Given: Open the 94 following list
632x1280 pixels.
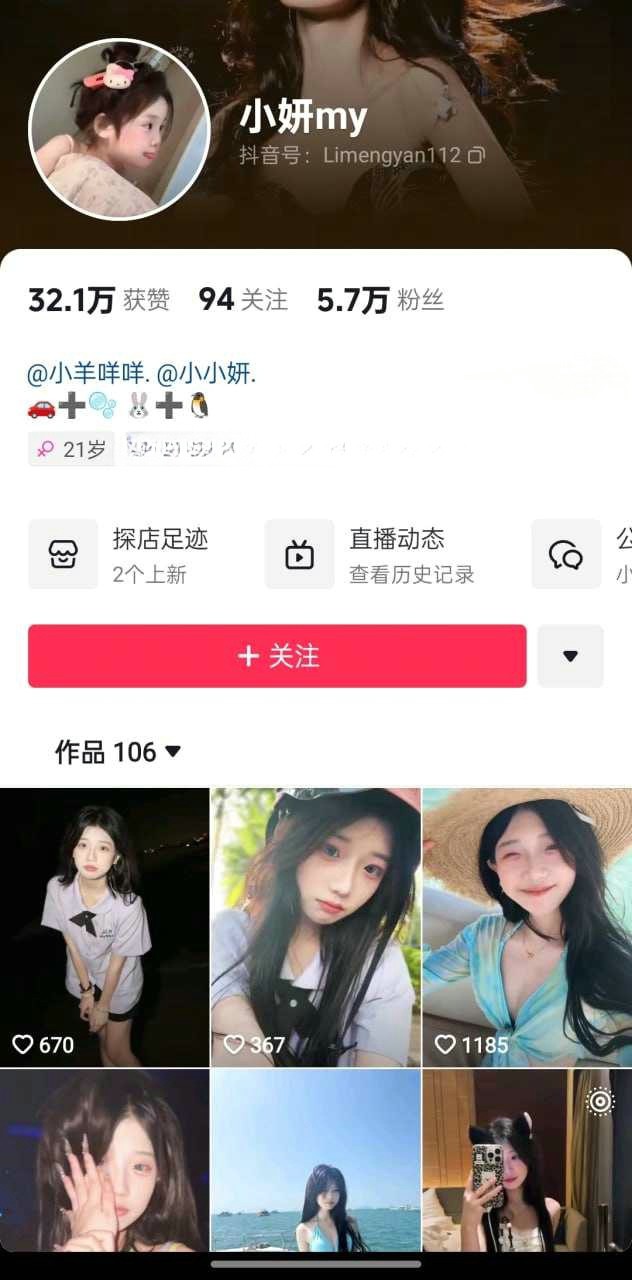Looking at the screenshot, I should click(x=242, y=299).
